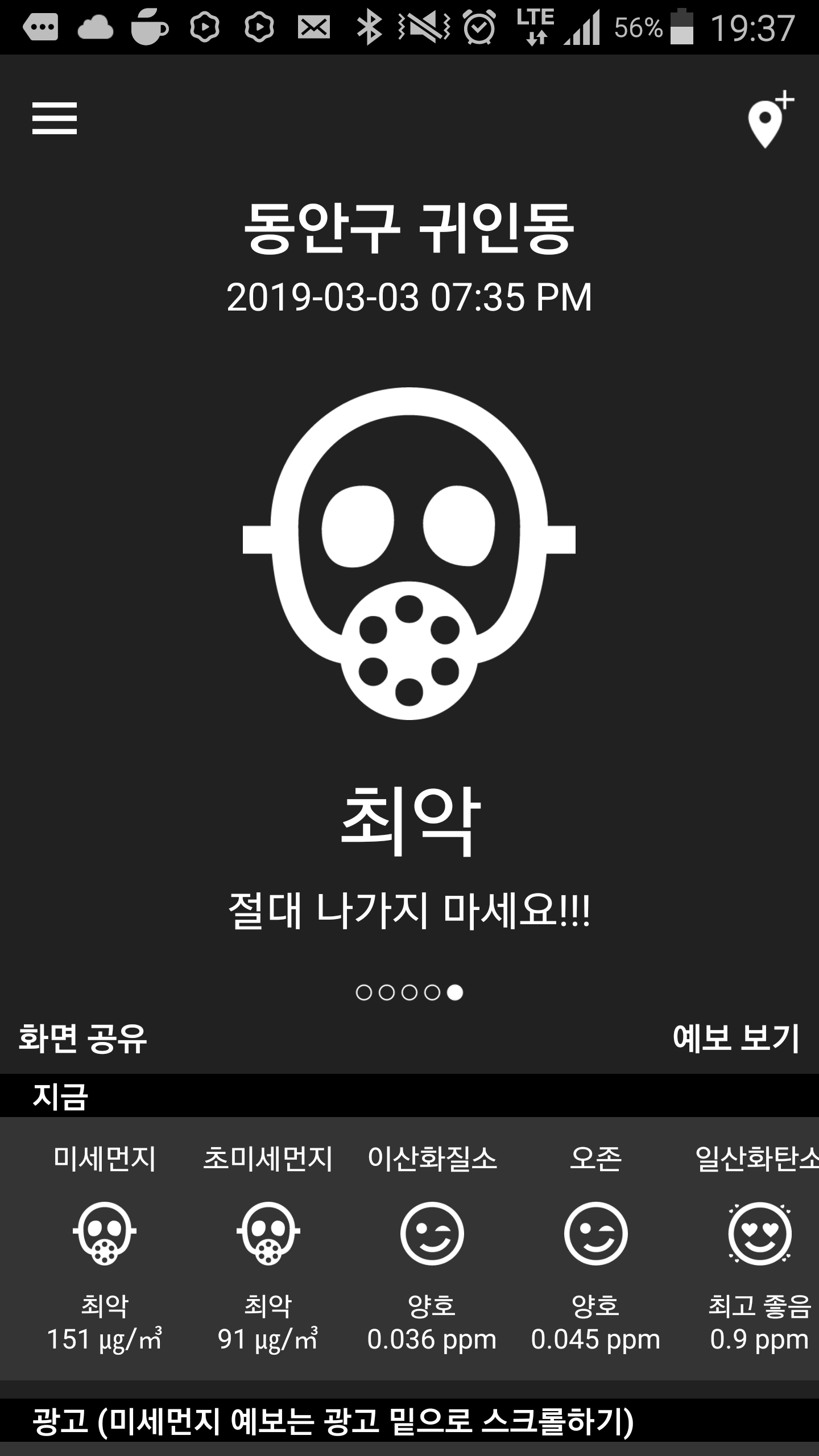Tap 화면 공유 to share the screen

83,1039
